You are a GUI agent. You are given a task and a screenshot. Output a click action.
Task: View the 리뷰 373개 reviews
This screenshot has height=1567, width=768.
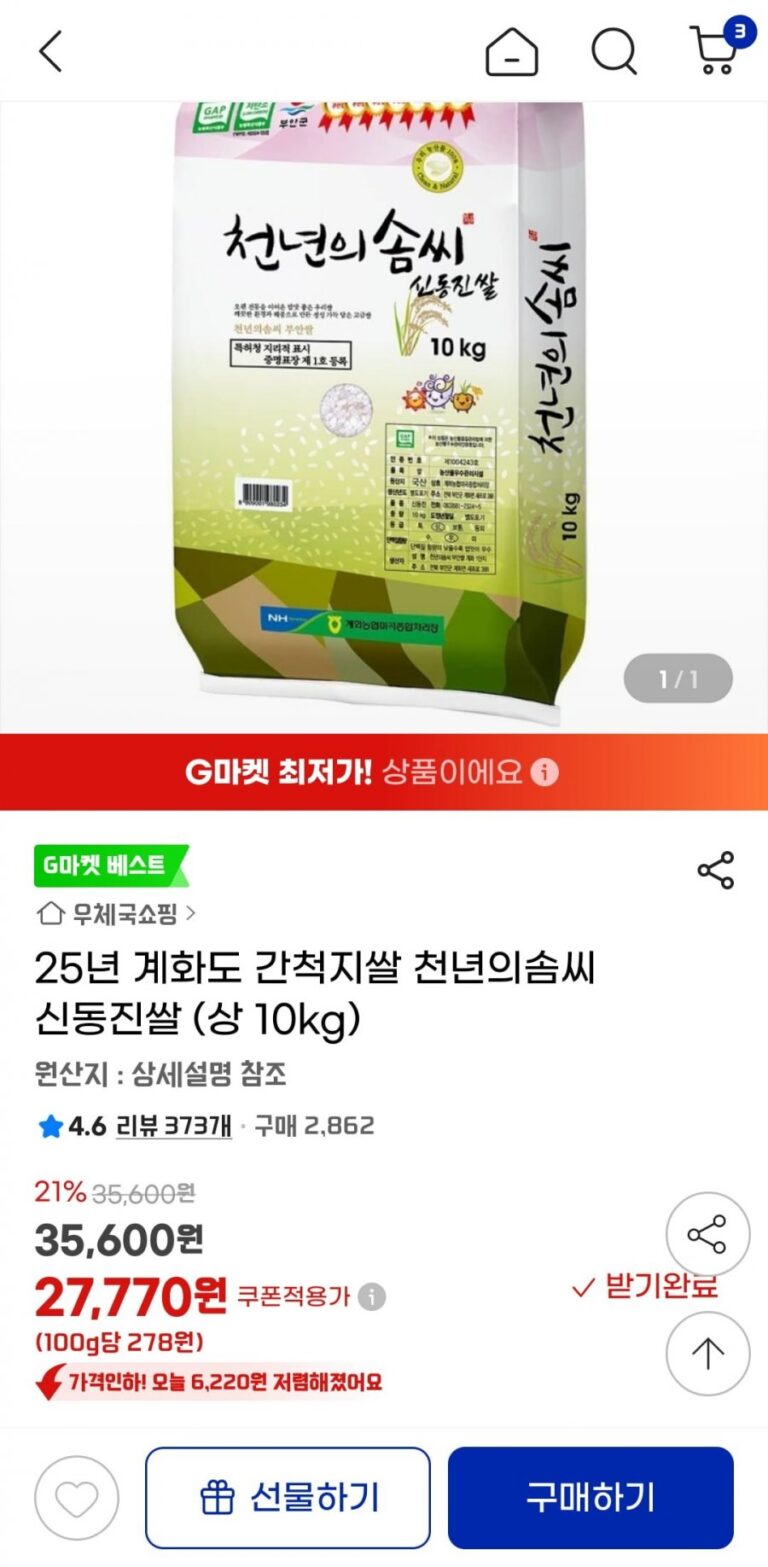[x=174, y=1126]
